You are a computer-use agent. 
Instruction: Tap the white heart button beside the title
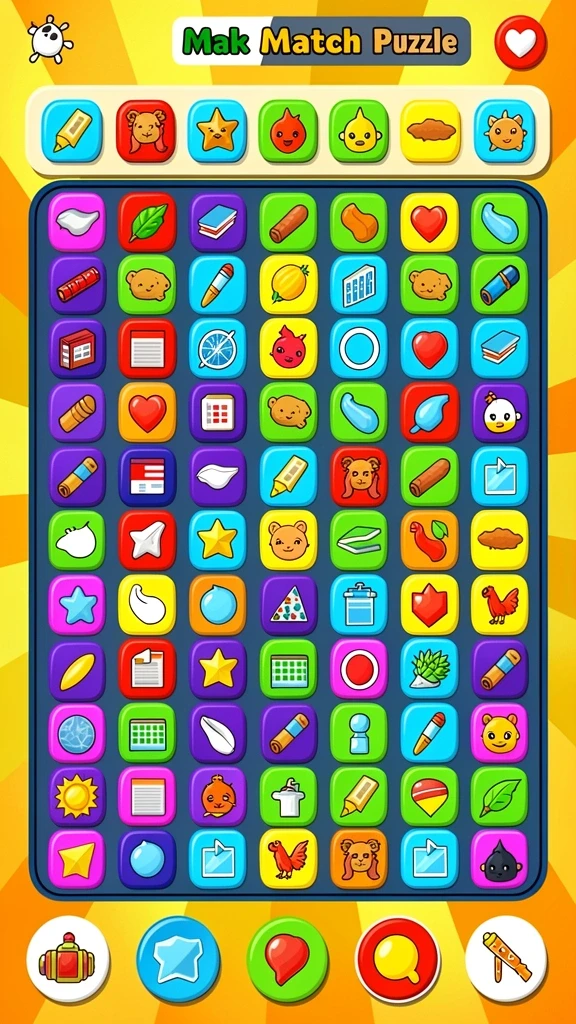(520, 42)
